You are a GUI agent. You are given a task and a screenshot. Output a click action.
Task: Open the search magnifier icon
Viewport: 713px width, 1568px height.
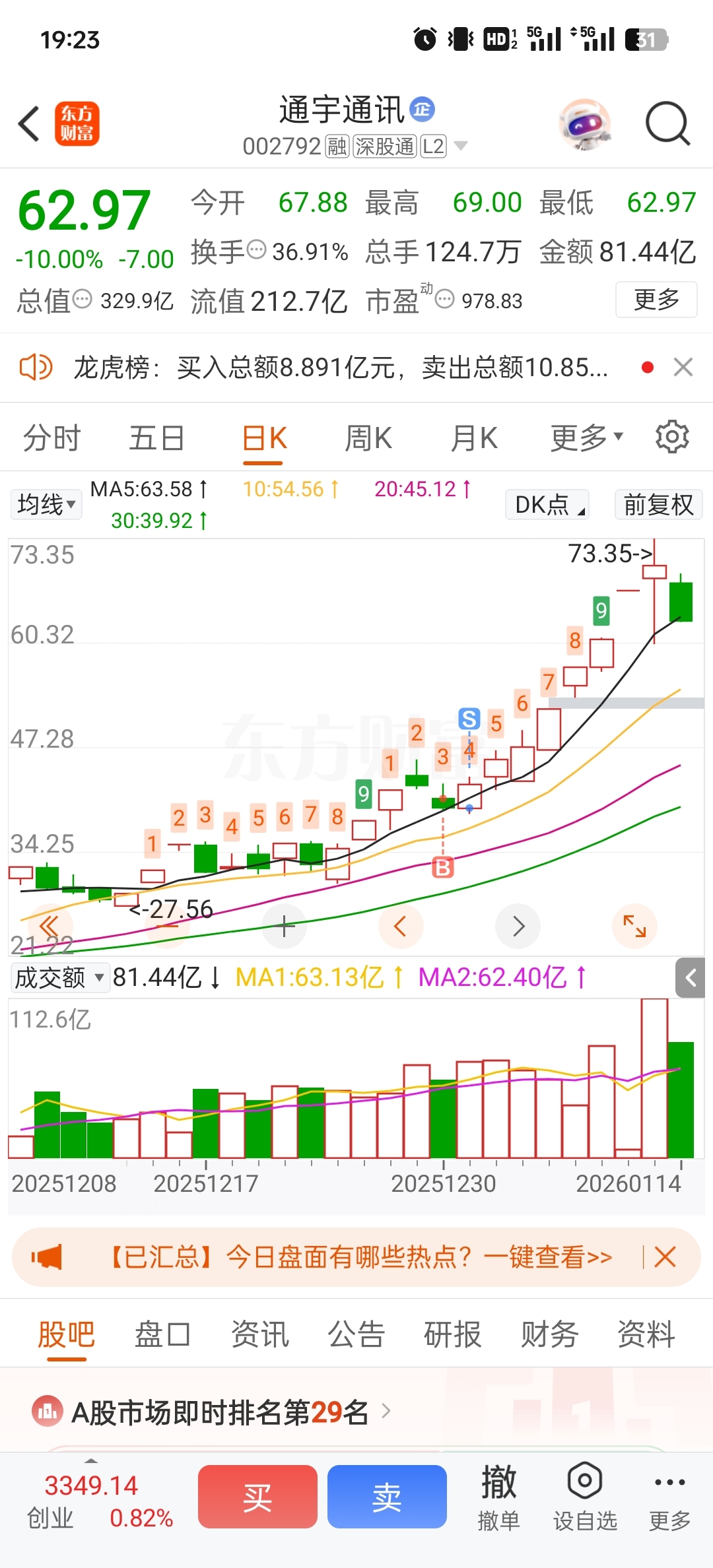pos(667,123)
